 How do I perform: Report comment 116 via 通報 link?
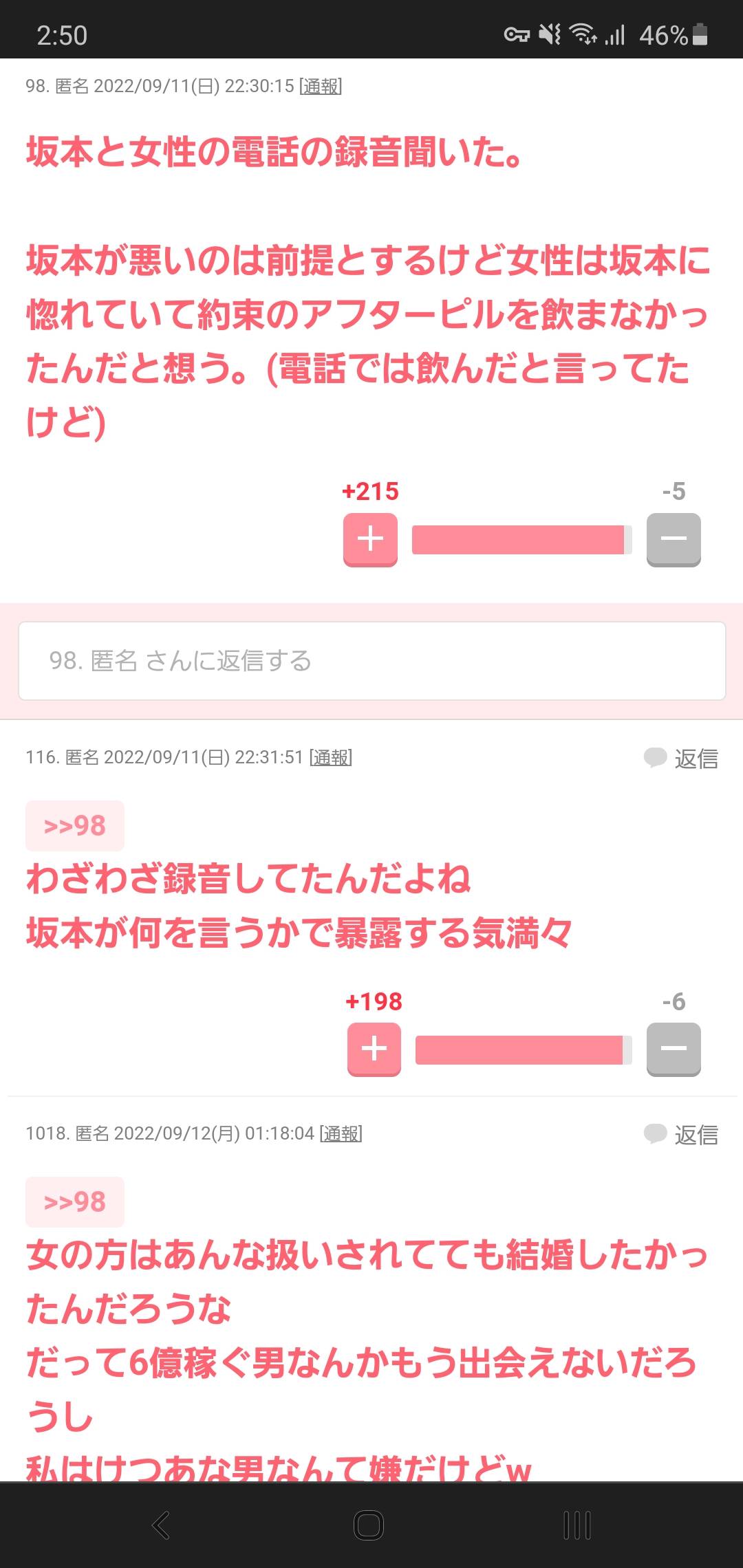pos(331,757)
